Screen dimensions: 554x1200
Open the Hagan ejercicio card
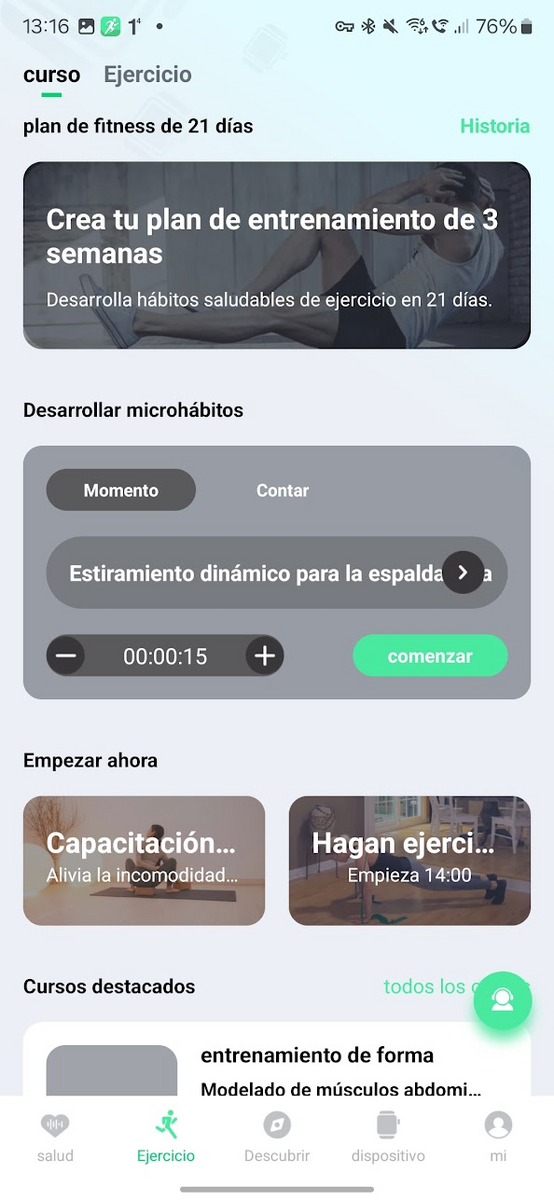410,860
